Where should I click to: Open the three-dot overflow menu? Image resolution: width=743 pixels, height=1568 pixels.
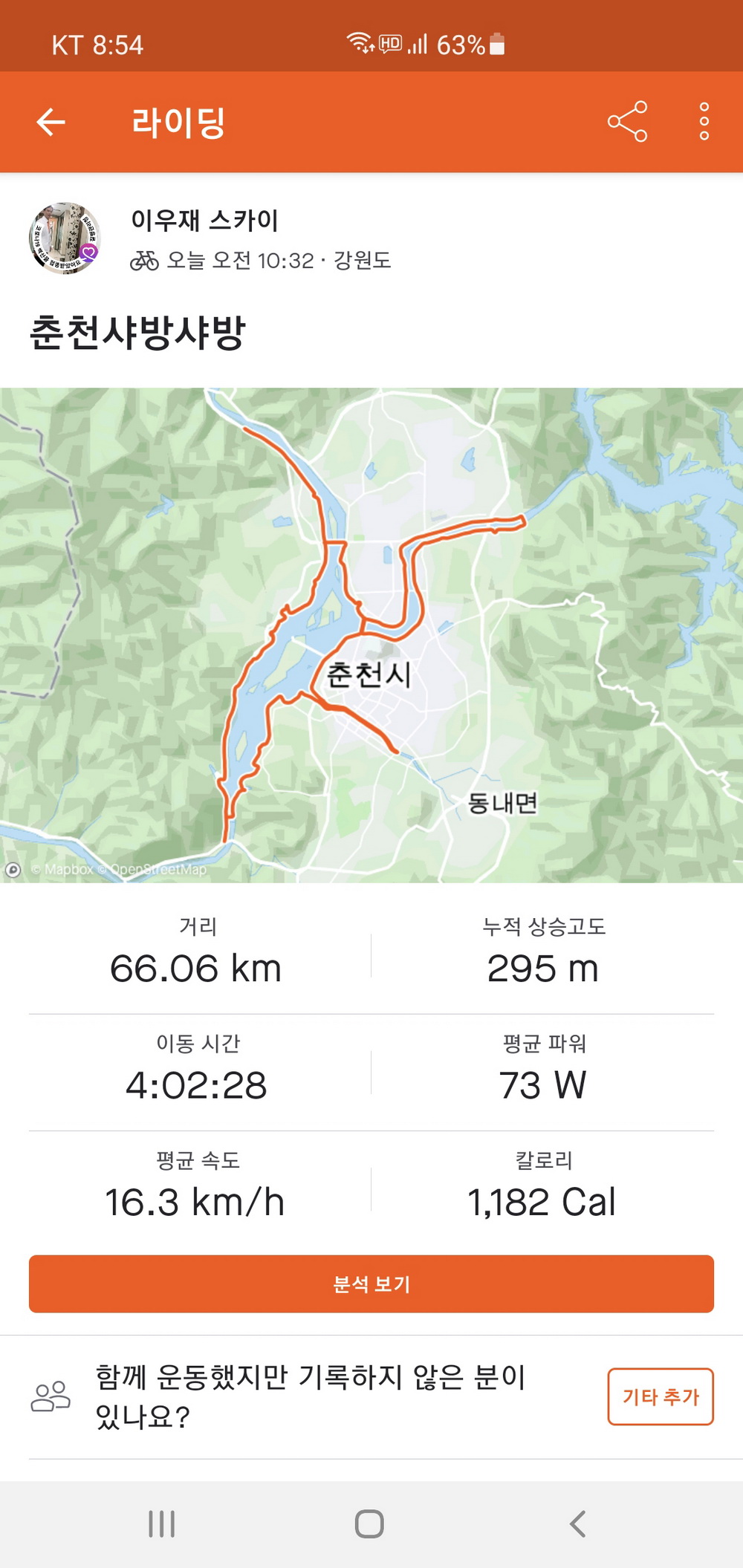click(x=704, y=122)
